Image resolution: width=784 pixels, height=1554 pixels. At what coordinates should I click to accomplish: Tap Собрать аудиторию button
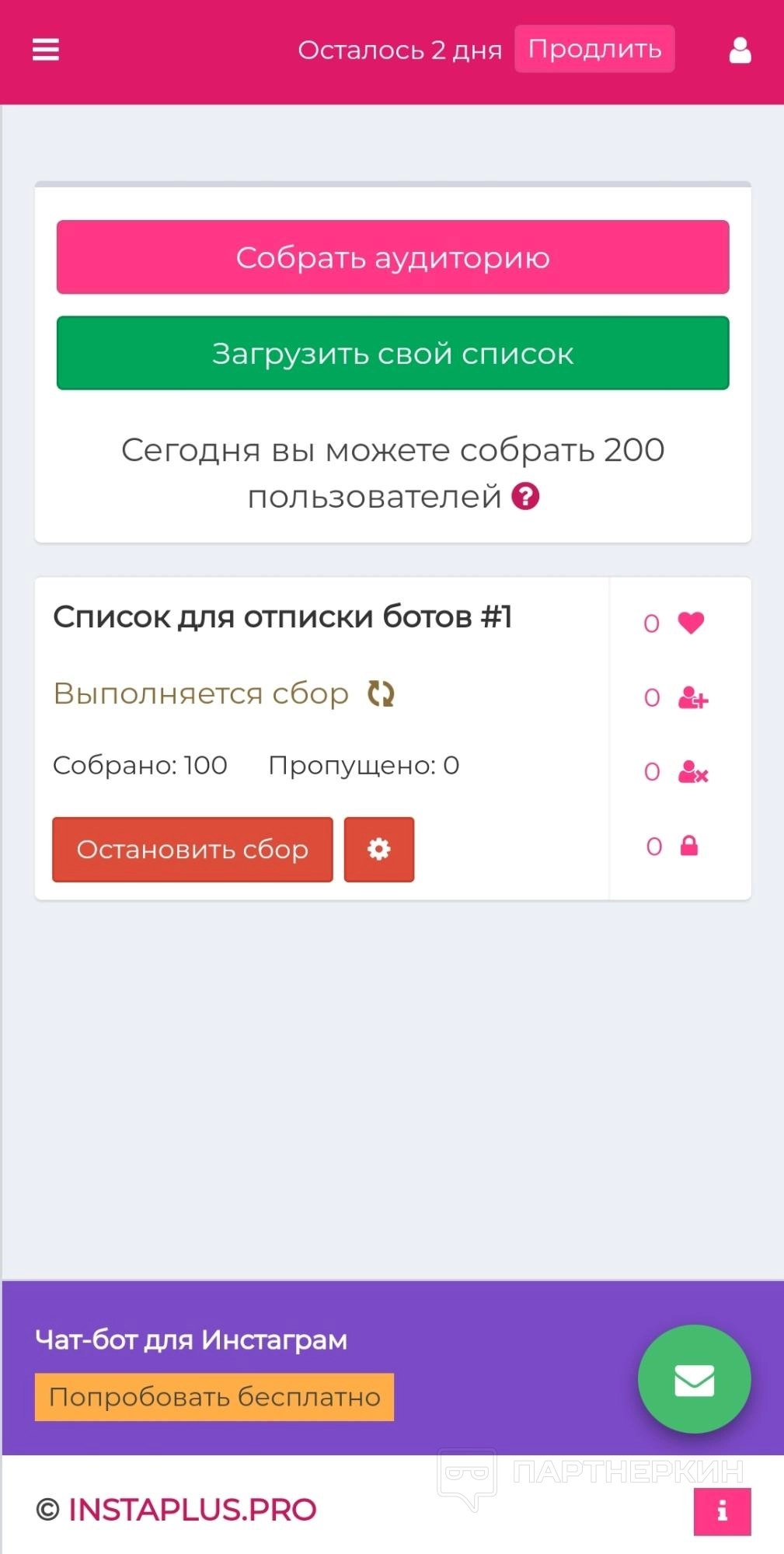pos(392,257)
